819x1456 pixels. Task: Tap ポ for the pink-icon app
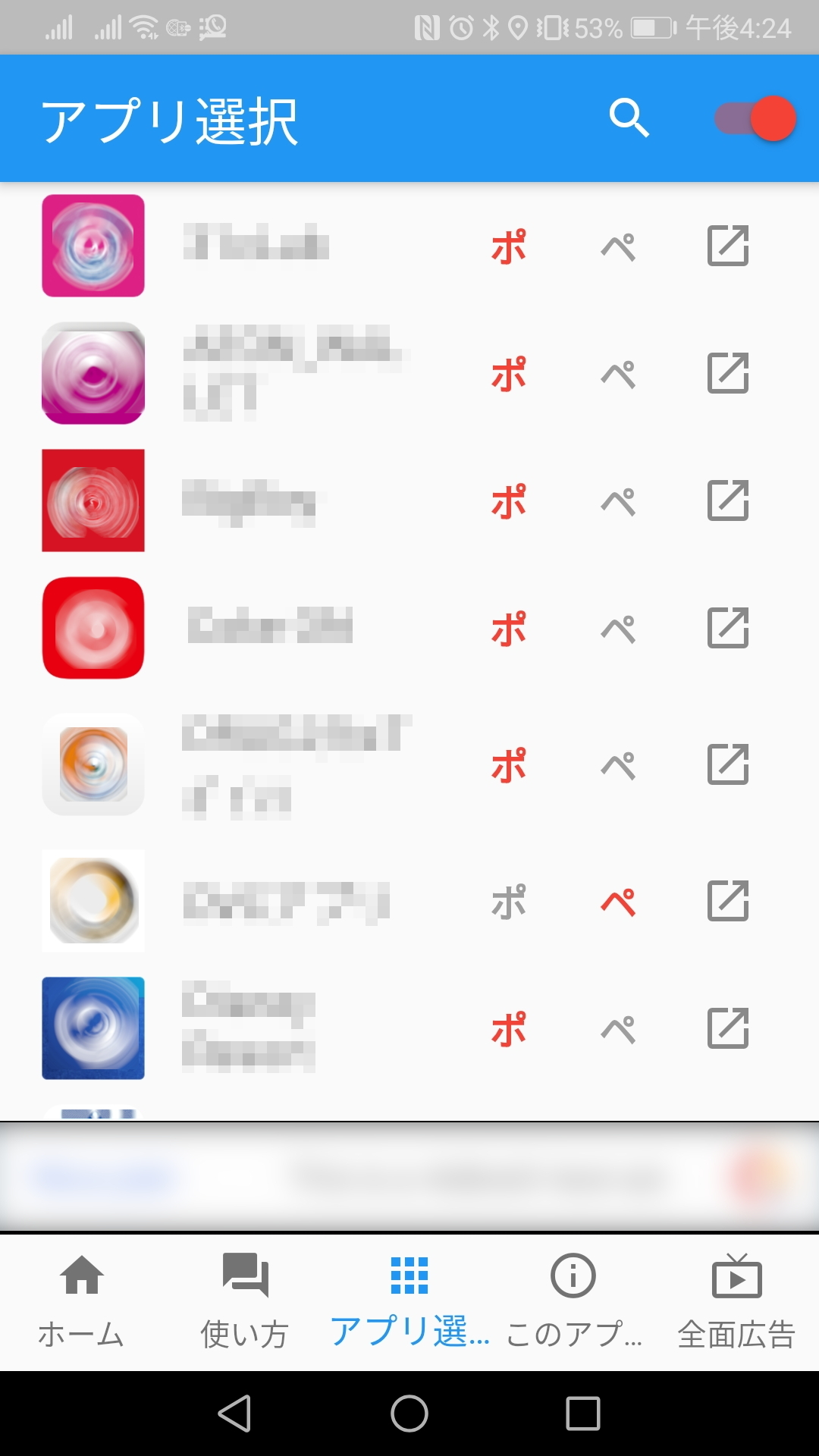click(508, 246)
